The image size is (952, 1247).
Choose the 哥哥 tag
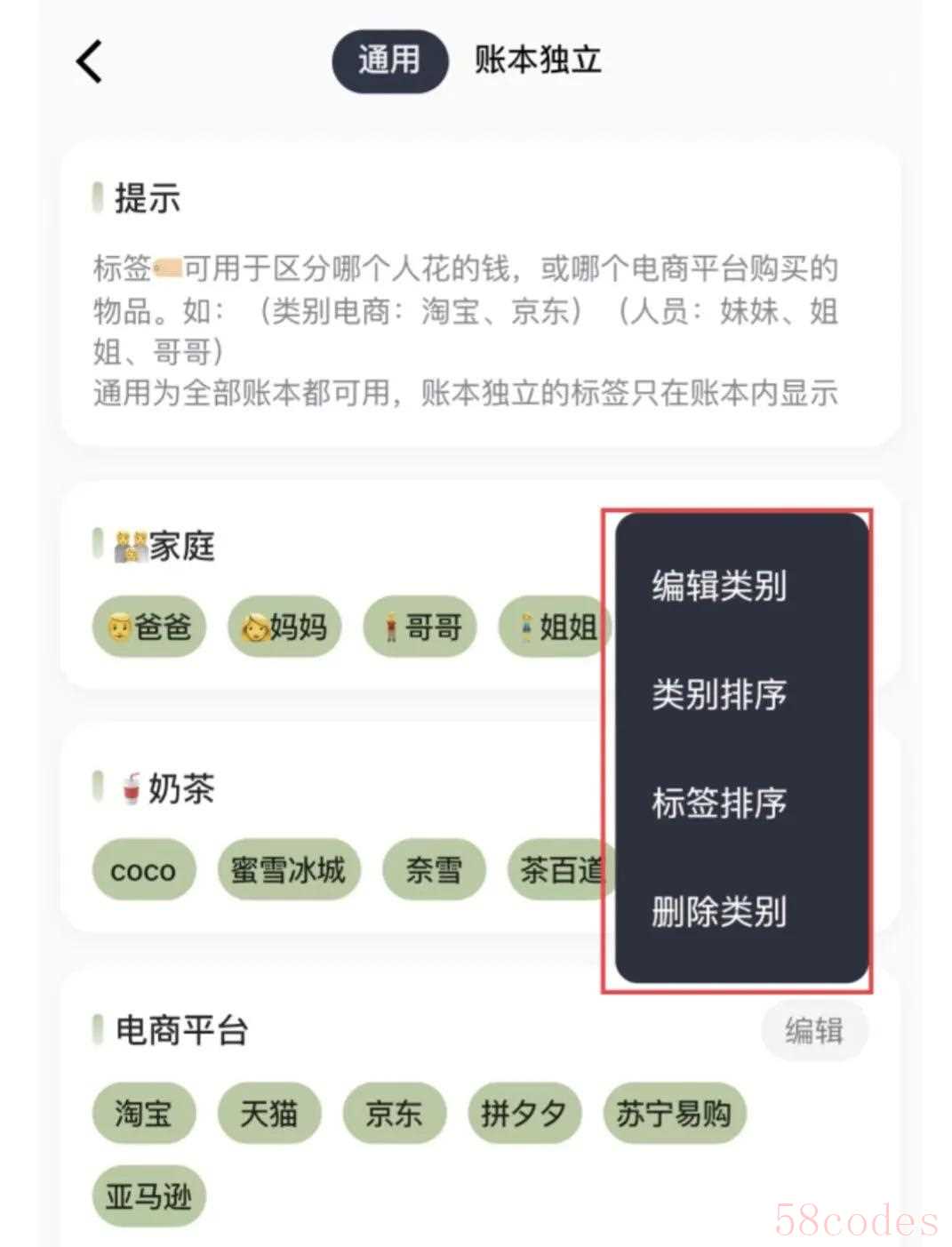pyautogui.click(x=420, y=627)
